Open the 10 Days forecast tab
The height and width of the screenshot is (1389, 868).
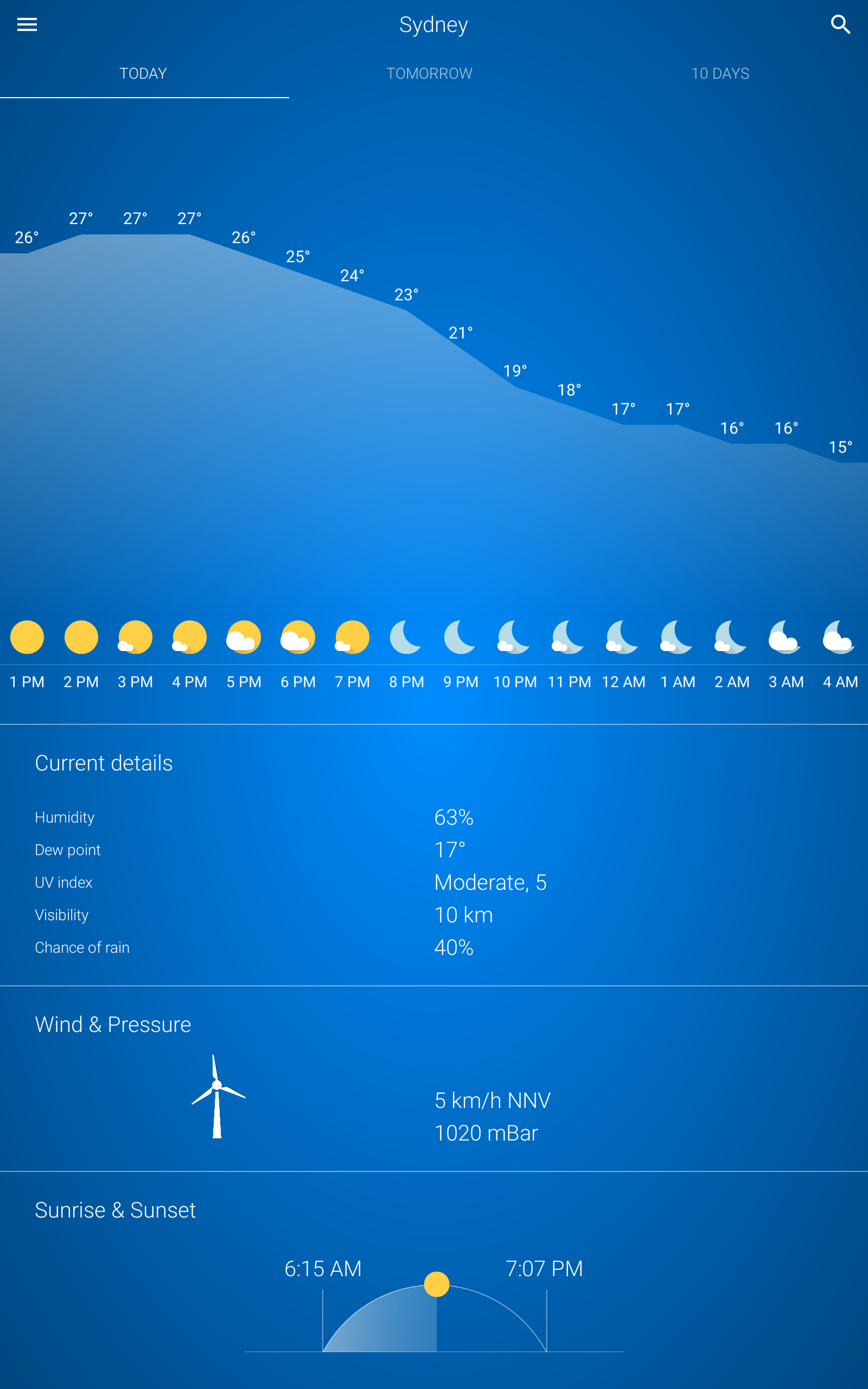pyautogui.click(x=720, y=73)
